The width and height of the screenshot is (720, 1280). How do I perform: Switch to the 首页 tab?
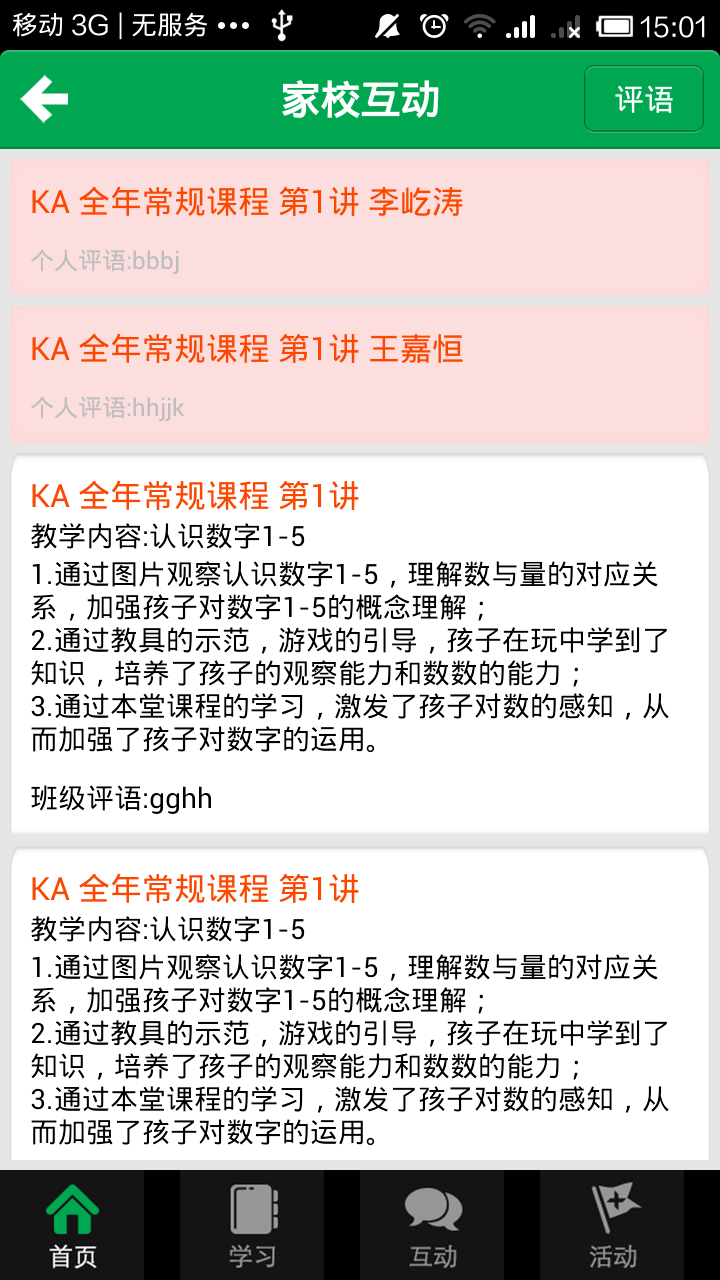(x=73, y=1226)
